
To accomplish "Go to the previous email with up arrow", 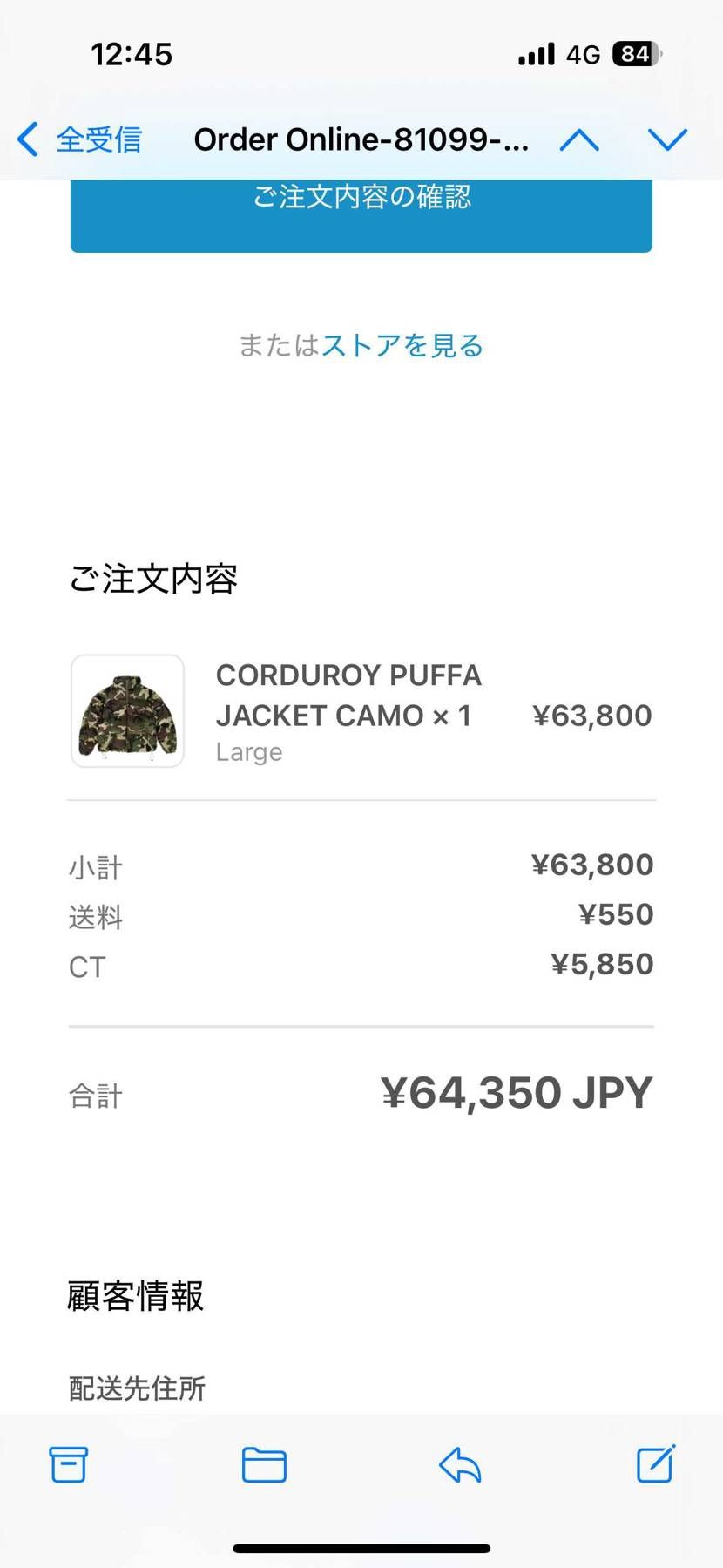I will tap(579, 139).
